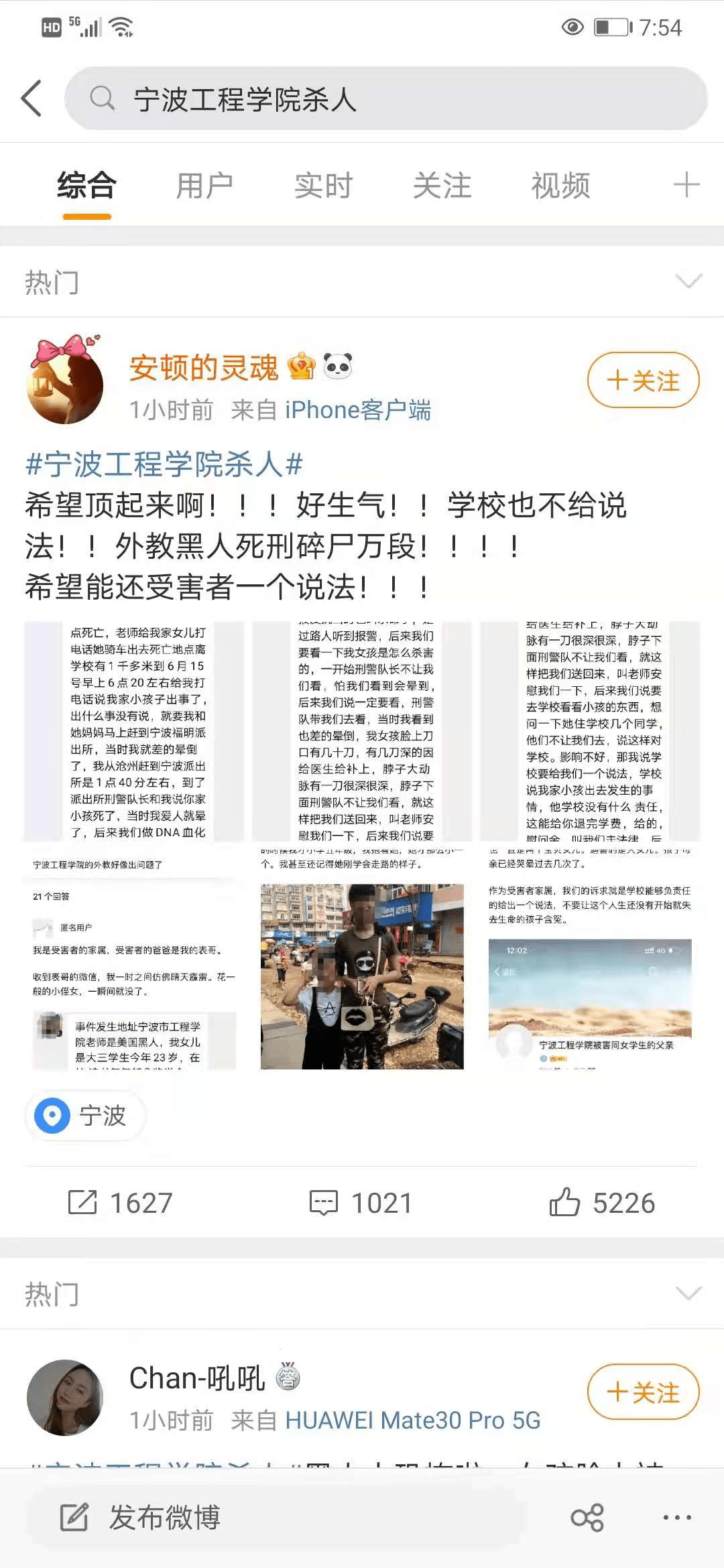Open the #宁波工程学院杀人# hashtag link
724x1568 pixels.
(164, 464)
